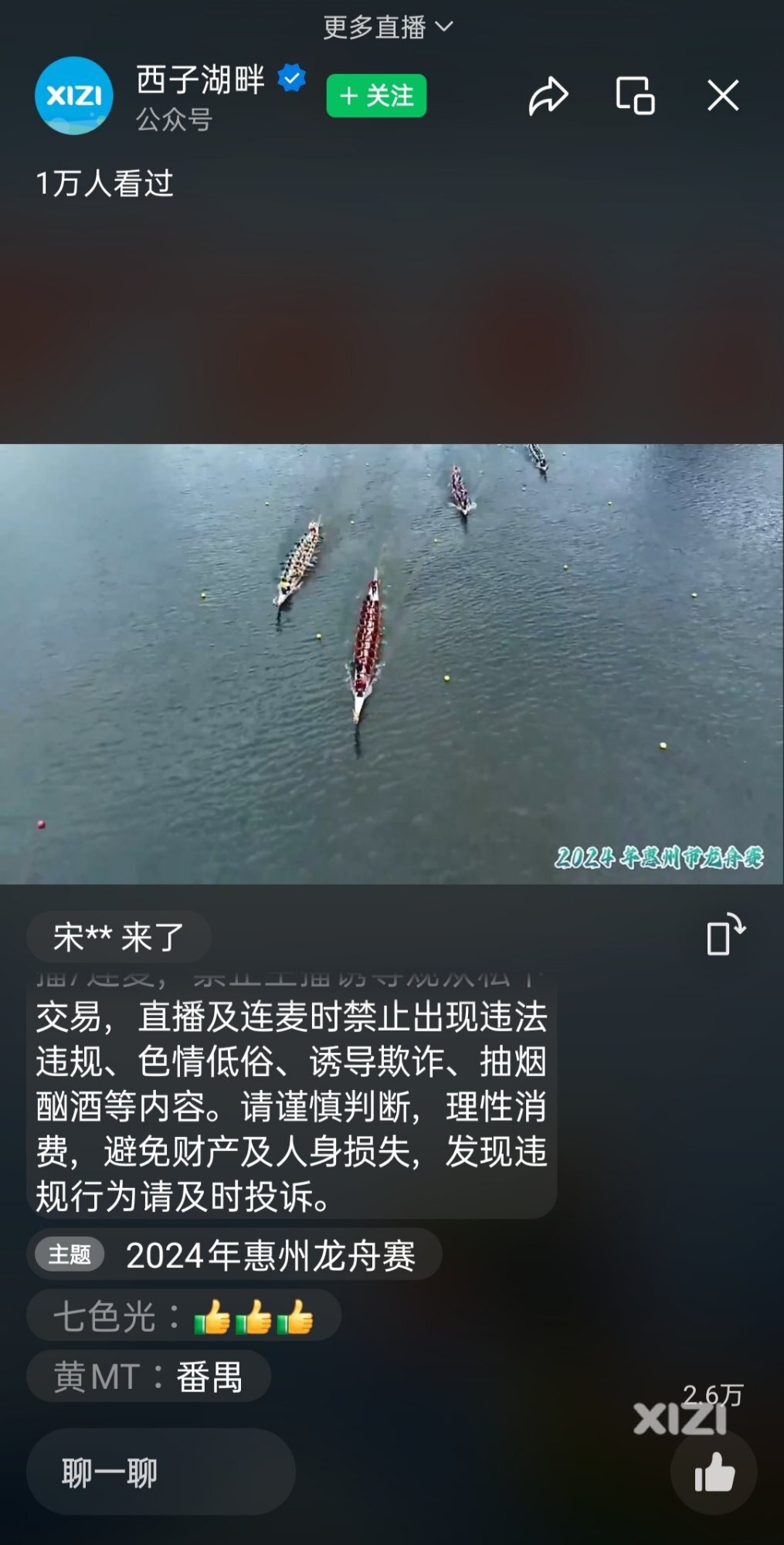The width and height of the screenshot is (784, 1545).
Task: Expand the 更多直播 dropdown
Action: pyautogui.click(x=387, y=28)
